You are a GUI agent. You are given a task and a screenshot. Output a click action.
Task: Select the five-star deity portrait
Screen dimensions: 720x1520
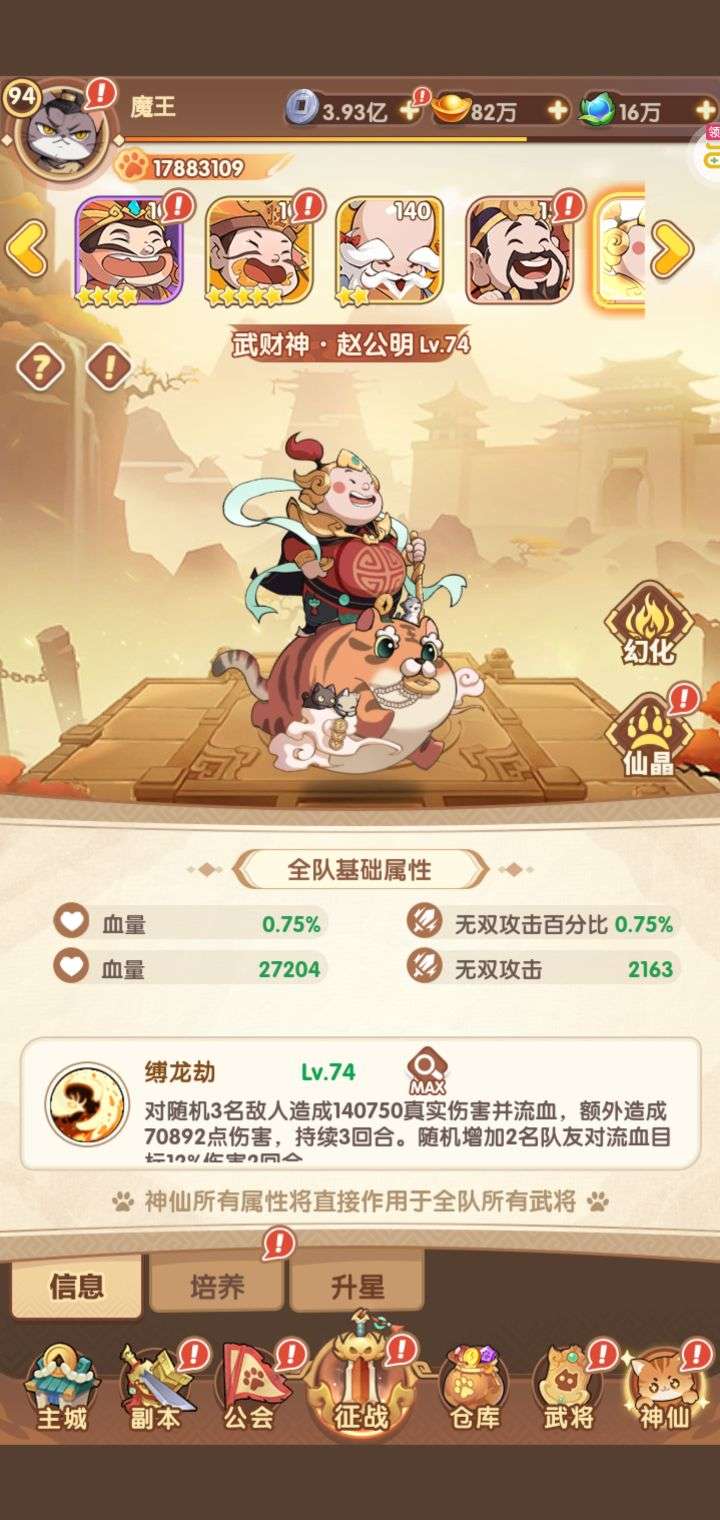click(x=259, y=250)
